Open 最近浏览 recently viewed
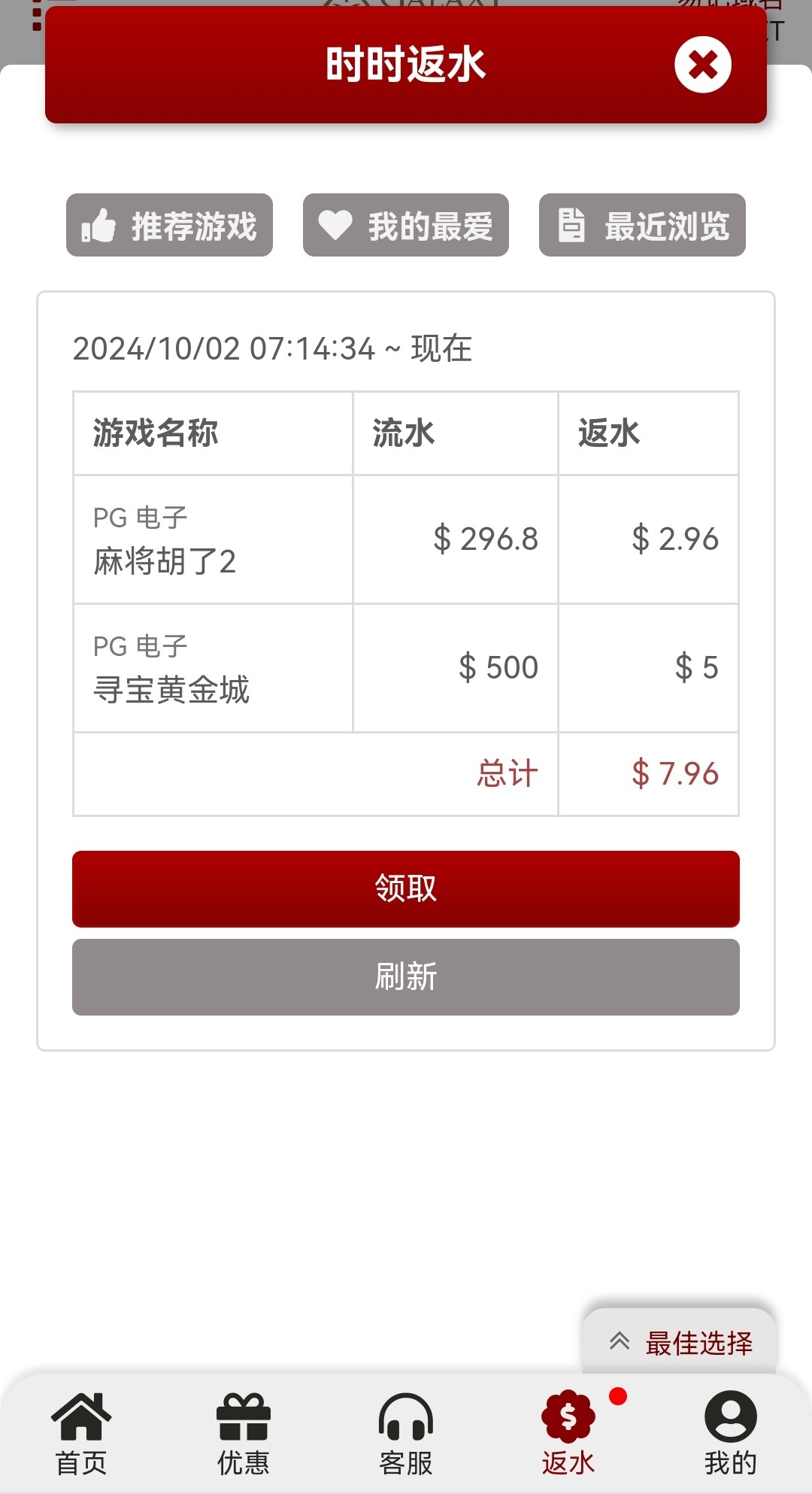The height and width of the screenshot is (1494, 812). click(642, 225)
